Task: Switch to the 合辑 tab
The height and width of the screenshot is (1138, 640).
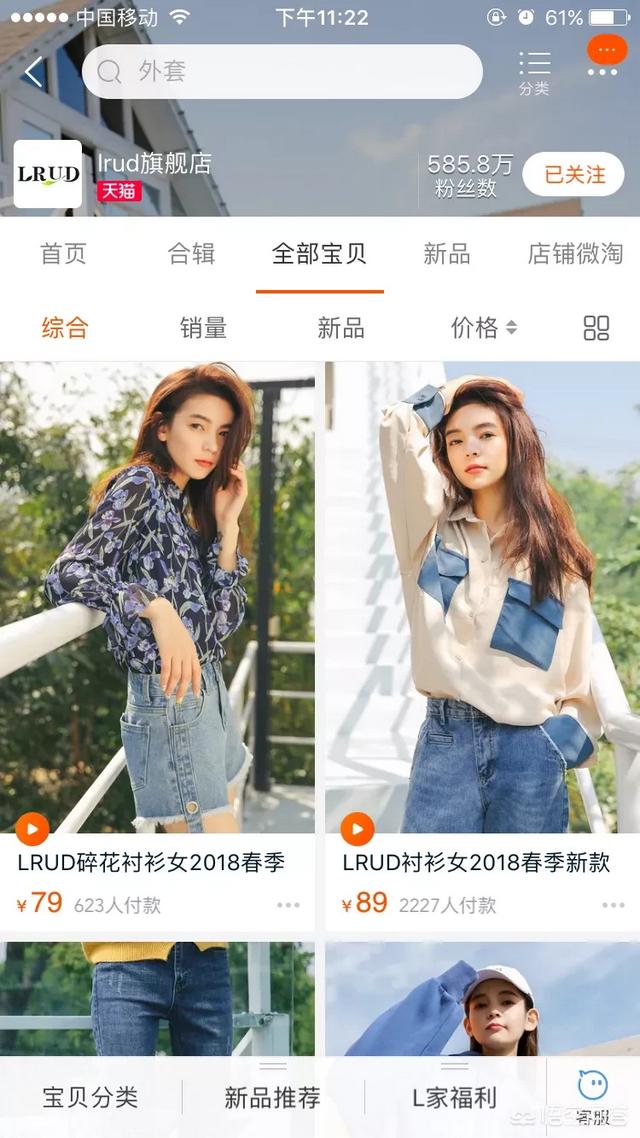Action: (191, 253)
